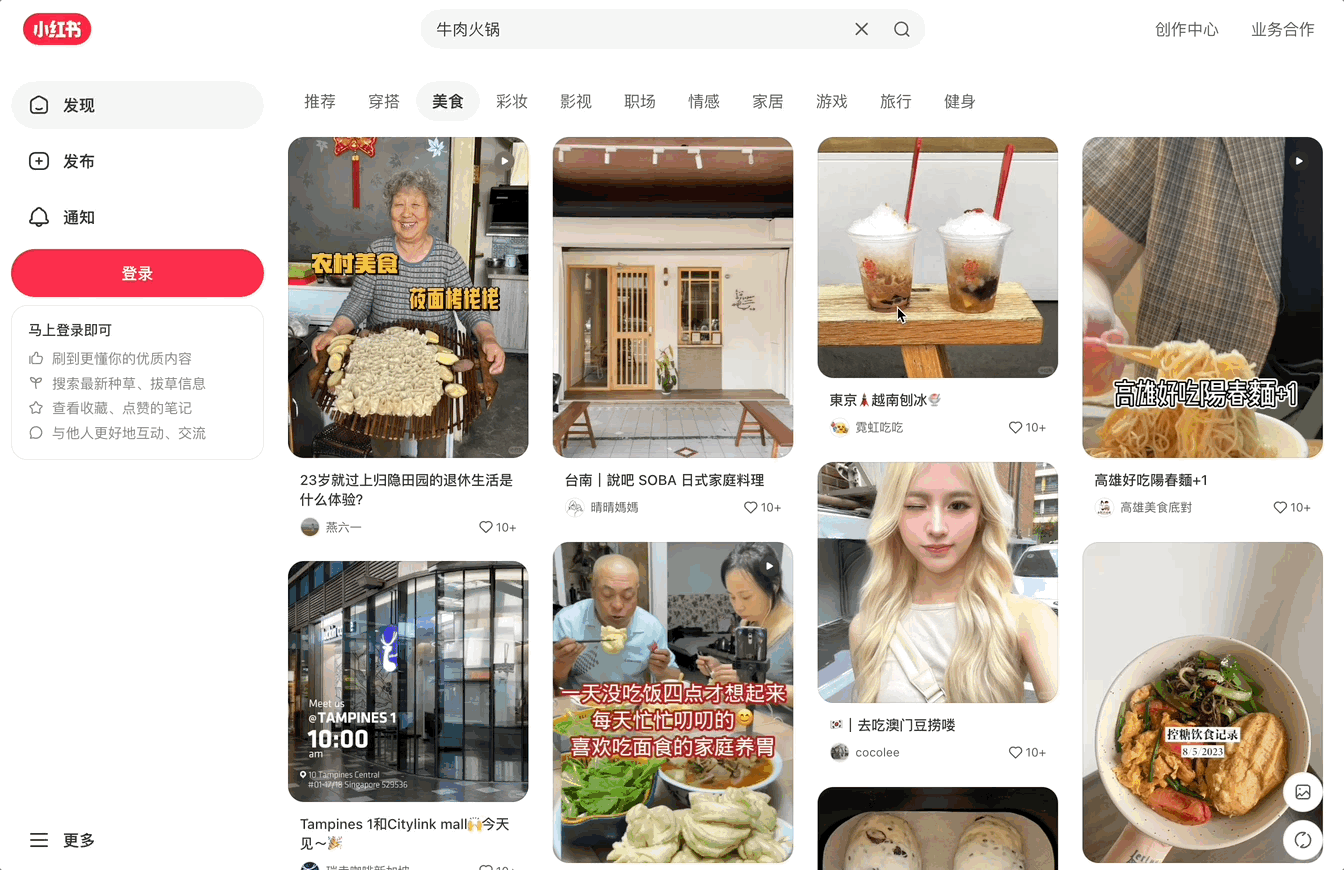Focus the search field showing 牛肉火锅
Screen dimensions: 1344x870
[630, 30]
